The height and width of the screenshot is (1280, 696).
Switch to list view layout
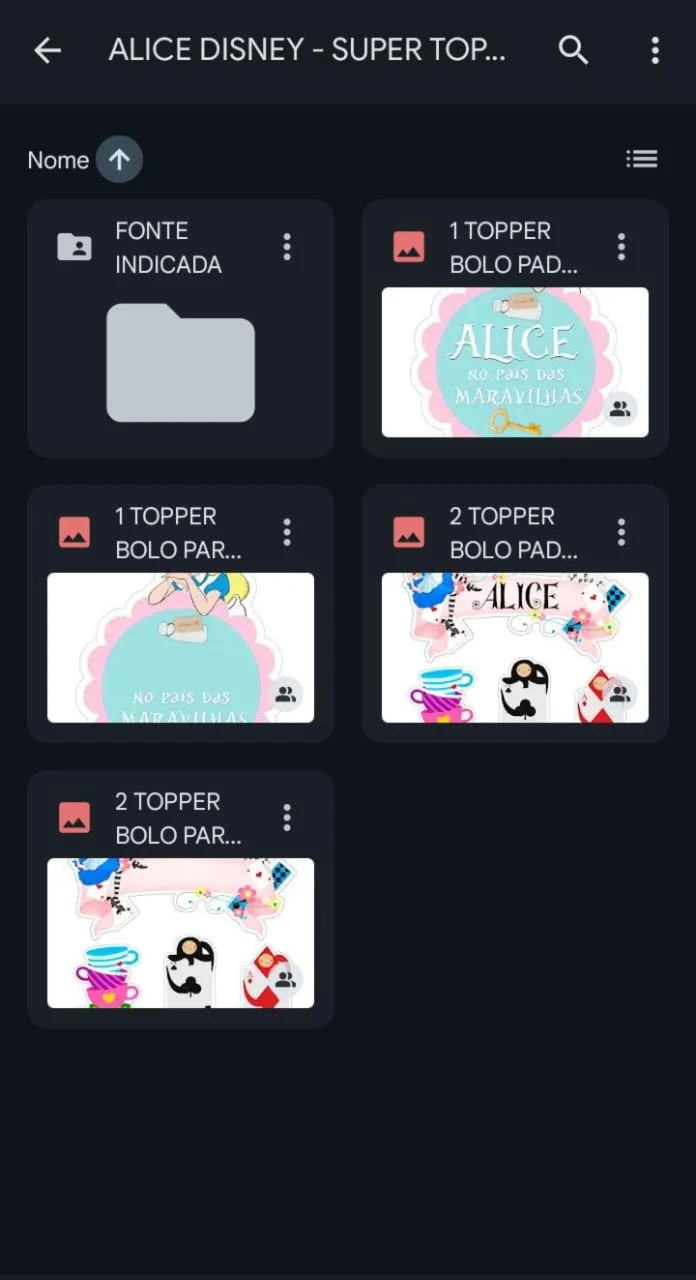tap(641, 158)
